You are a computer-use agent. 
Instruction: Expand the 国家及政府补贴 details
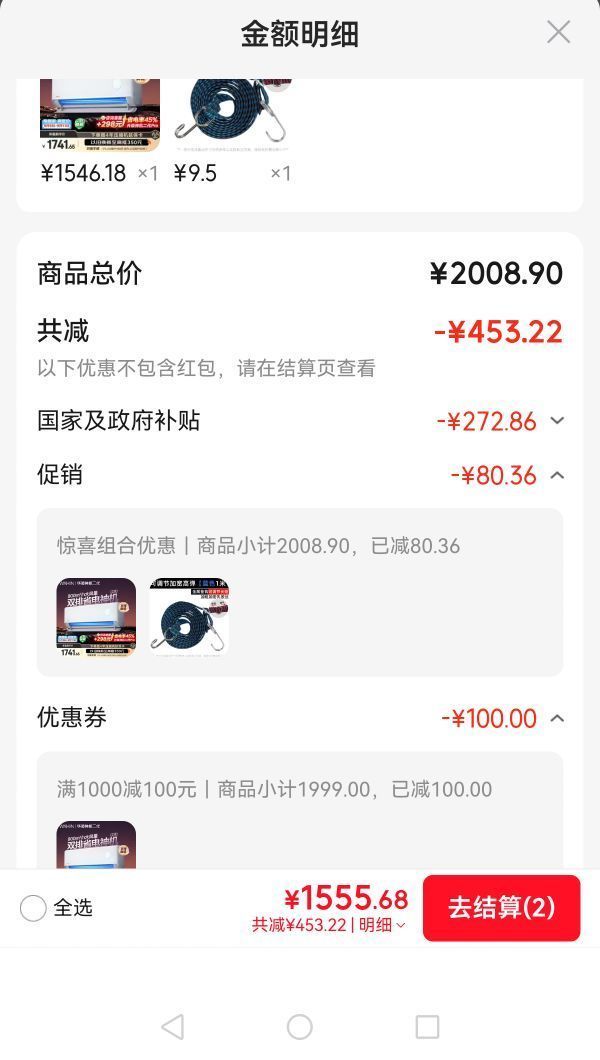pyautogui.click(x=557, y=420)
